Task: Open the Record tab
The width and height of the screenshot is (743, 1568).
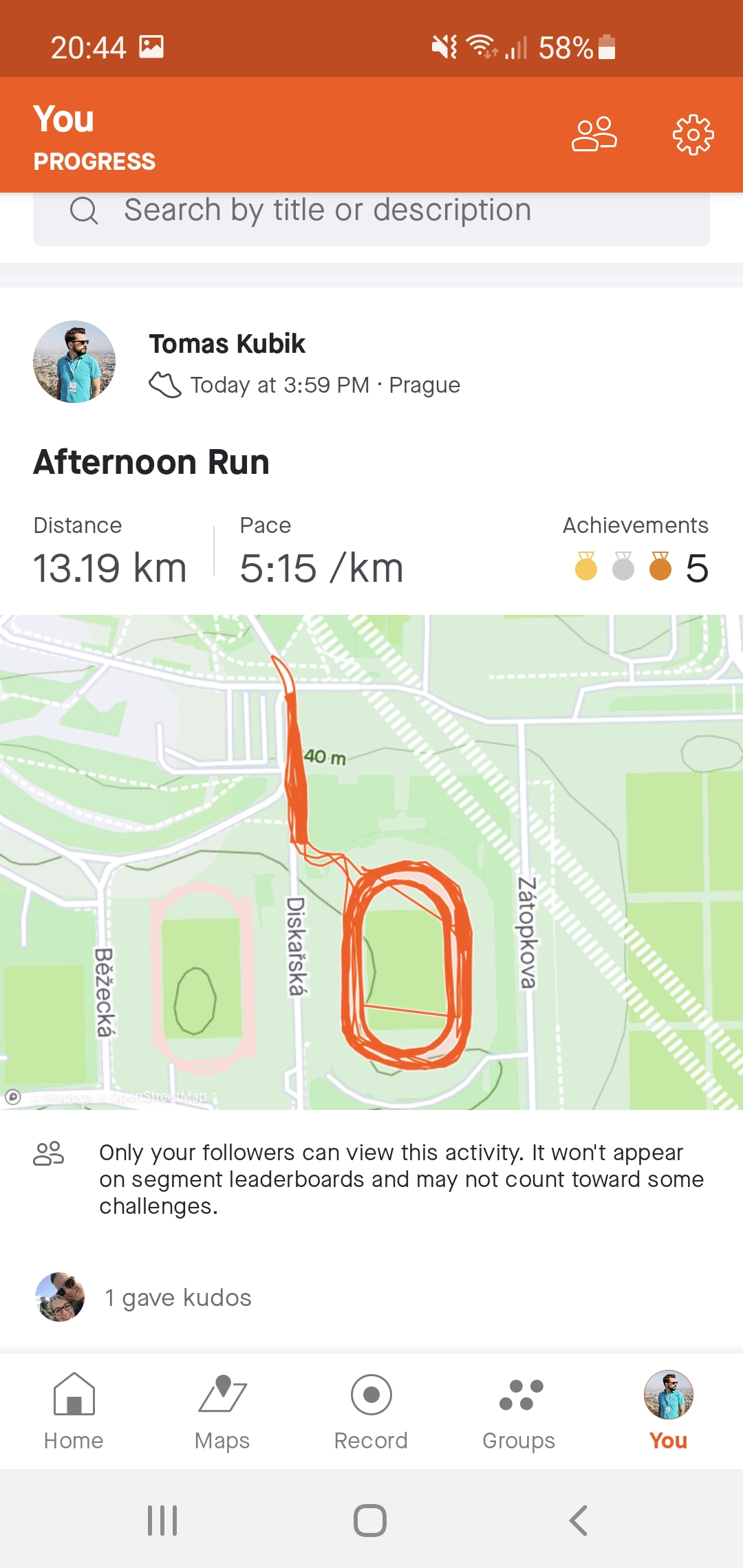Action: (x=371, y=1411)
